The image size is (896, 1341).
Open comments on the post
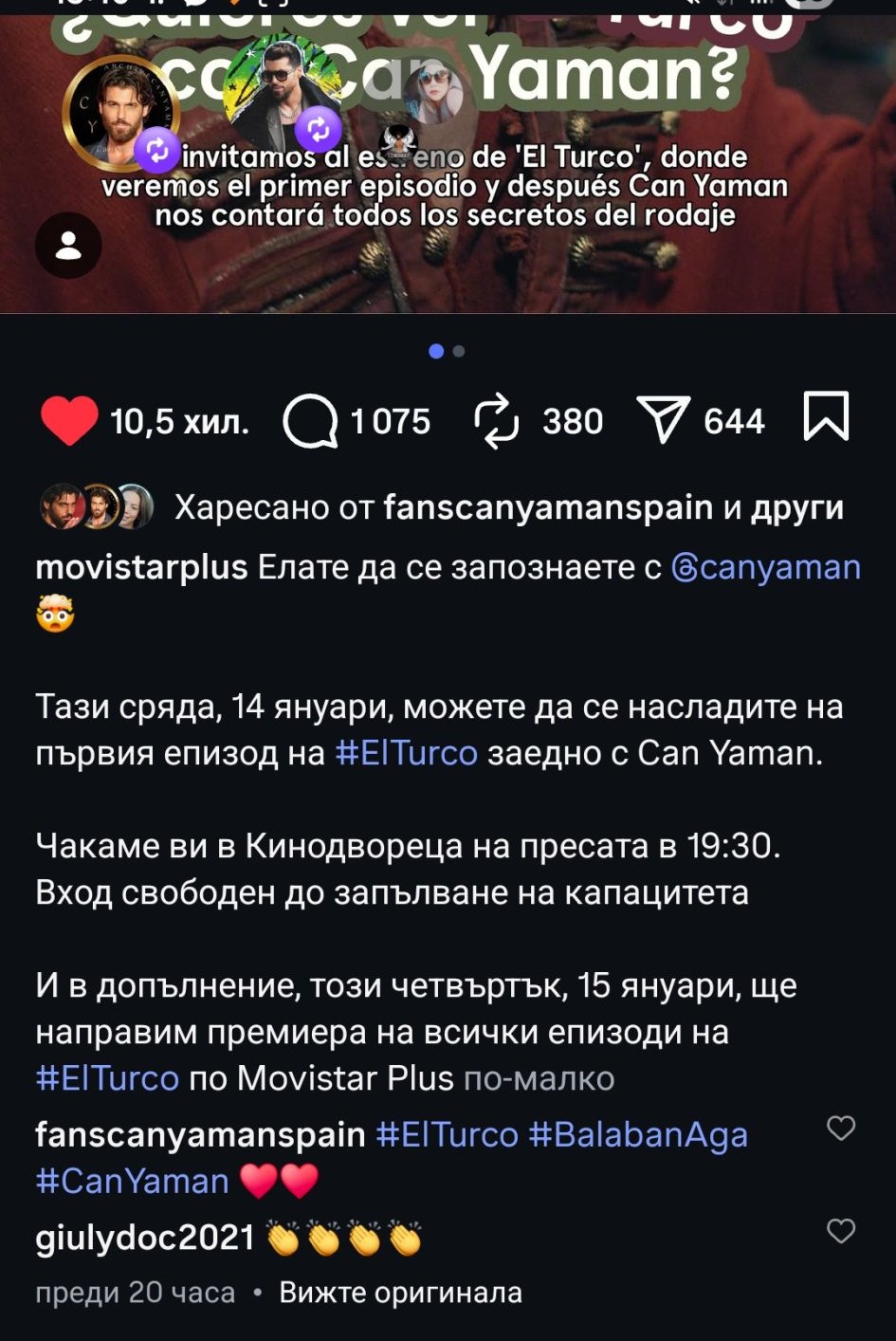click(x=310, y=421)
